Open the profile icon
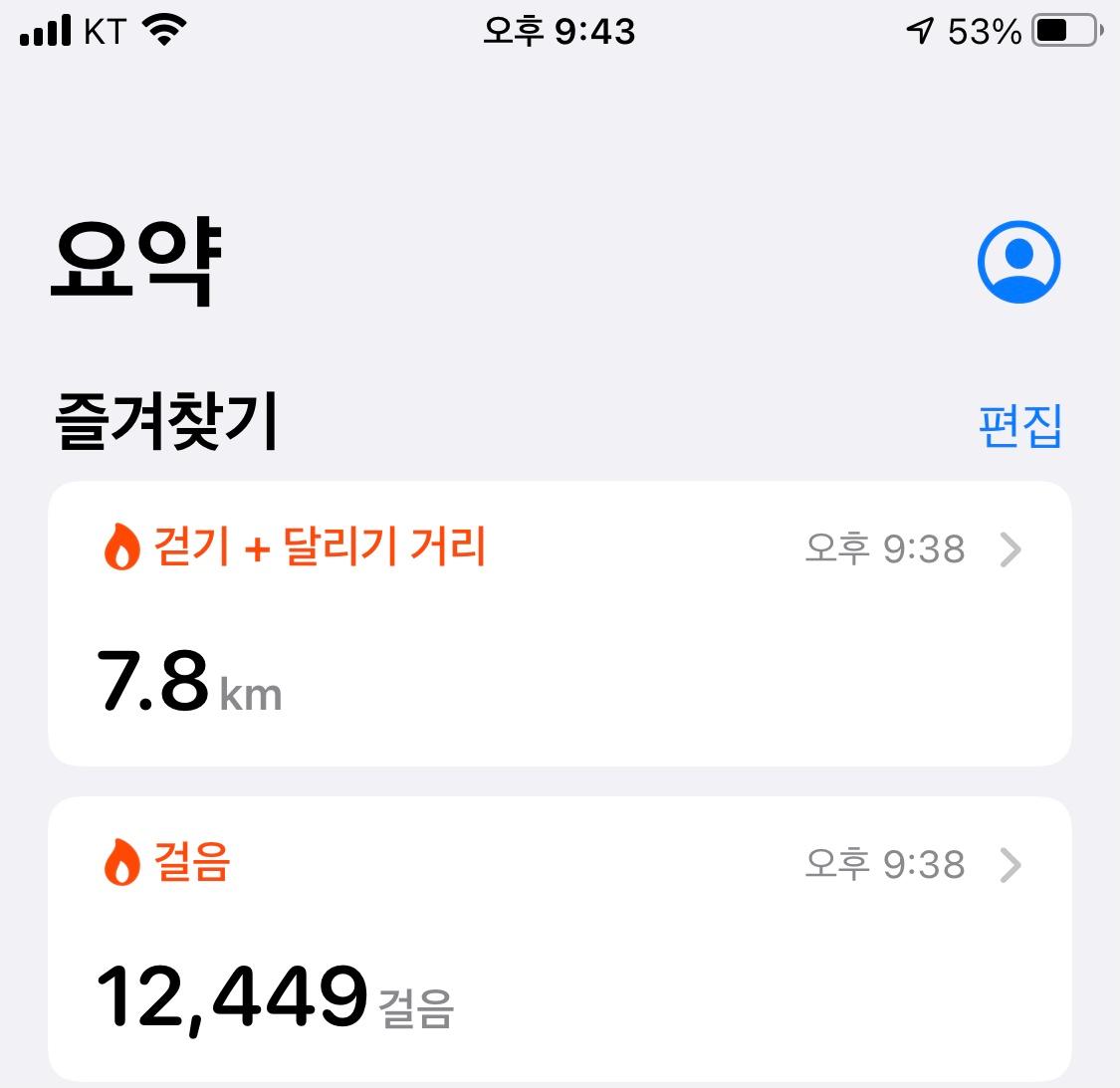The width and height of the screenshot is (1120, 1088). click(1018, 262)
